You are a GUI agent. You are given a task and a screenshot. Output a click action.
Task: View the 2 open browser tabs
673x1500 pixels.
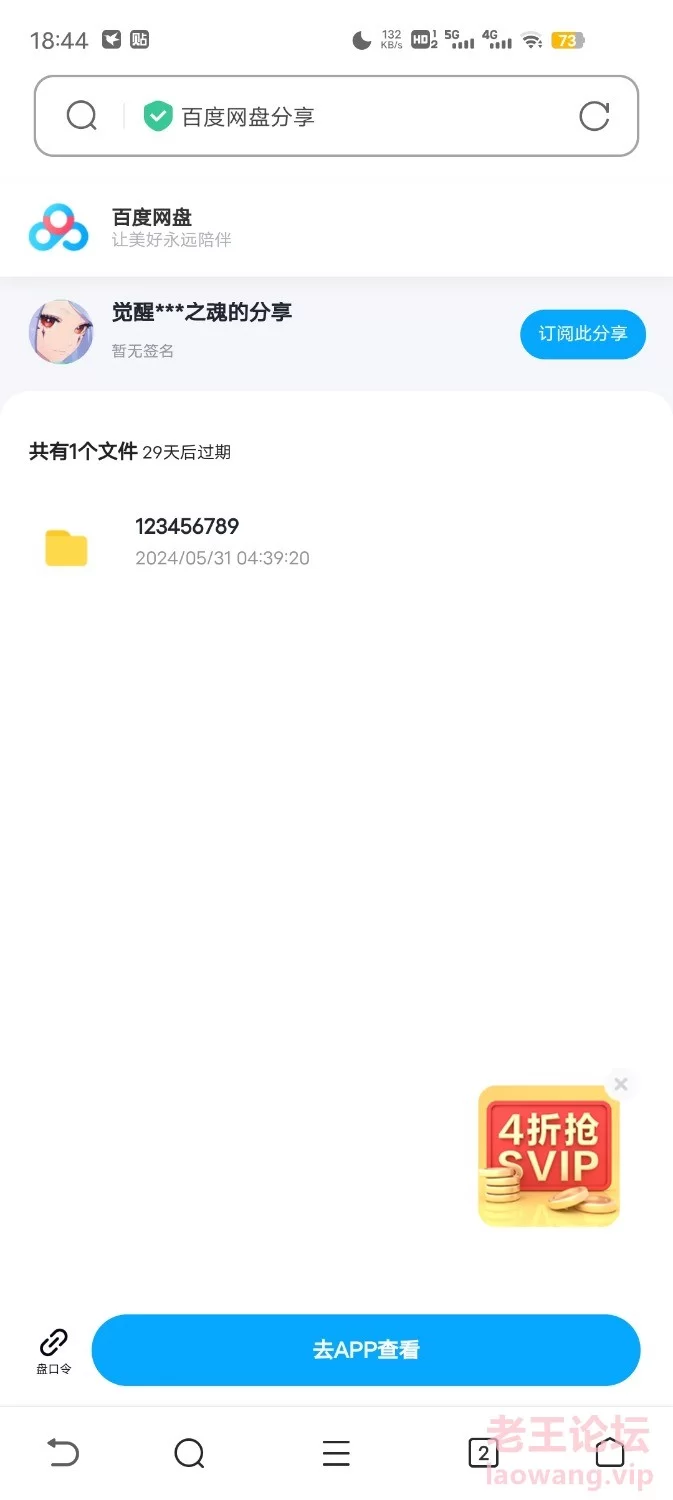pyautogui.click(x=483, y=1452)
